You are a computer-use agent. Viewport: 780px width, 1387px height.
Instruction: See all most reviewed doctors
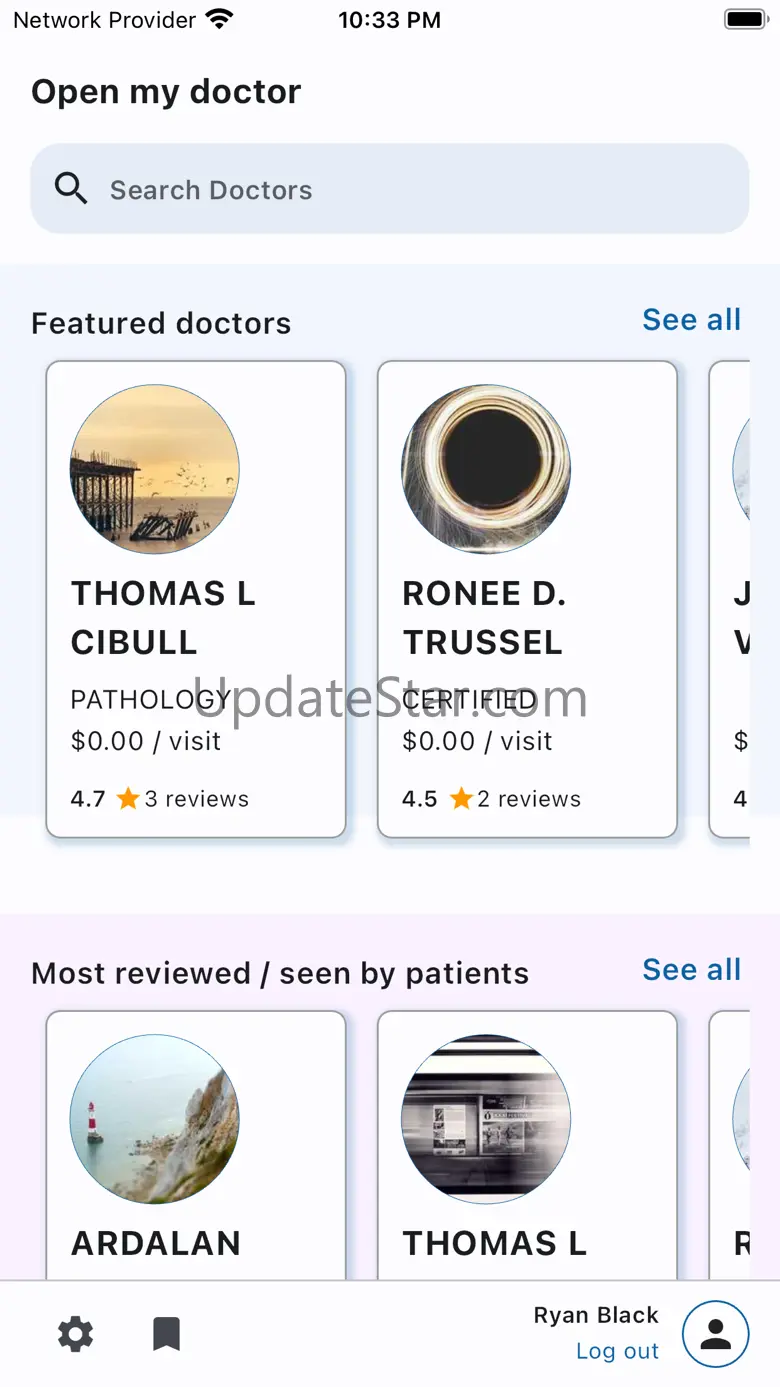pyautogui.click(x=691, y=970)
